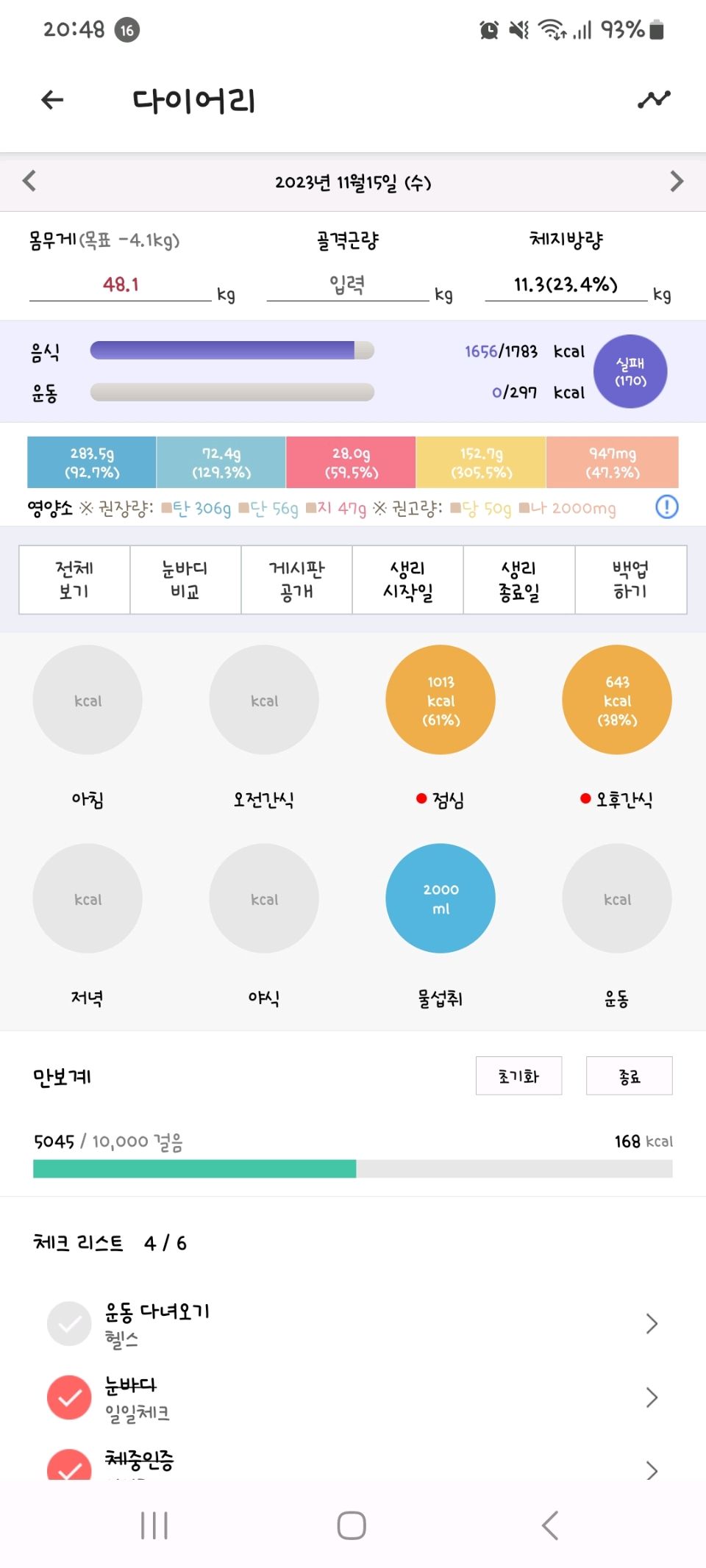Tap the system home button

[x=352, y=1525]
